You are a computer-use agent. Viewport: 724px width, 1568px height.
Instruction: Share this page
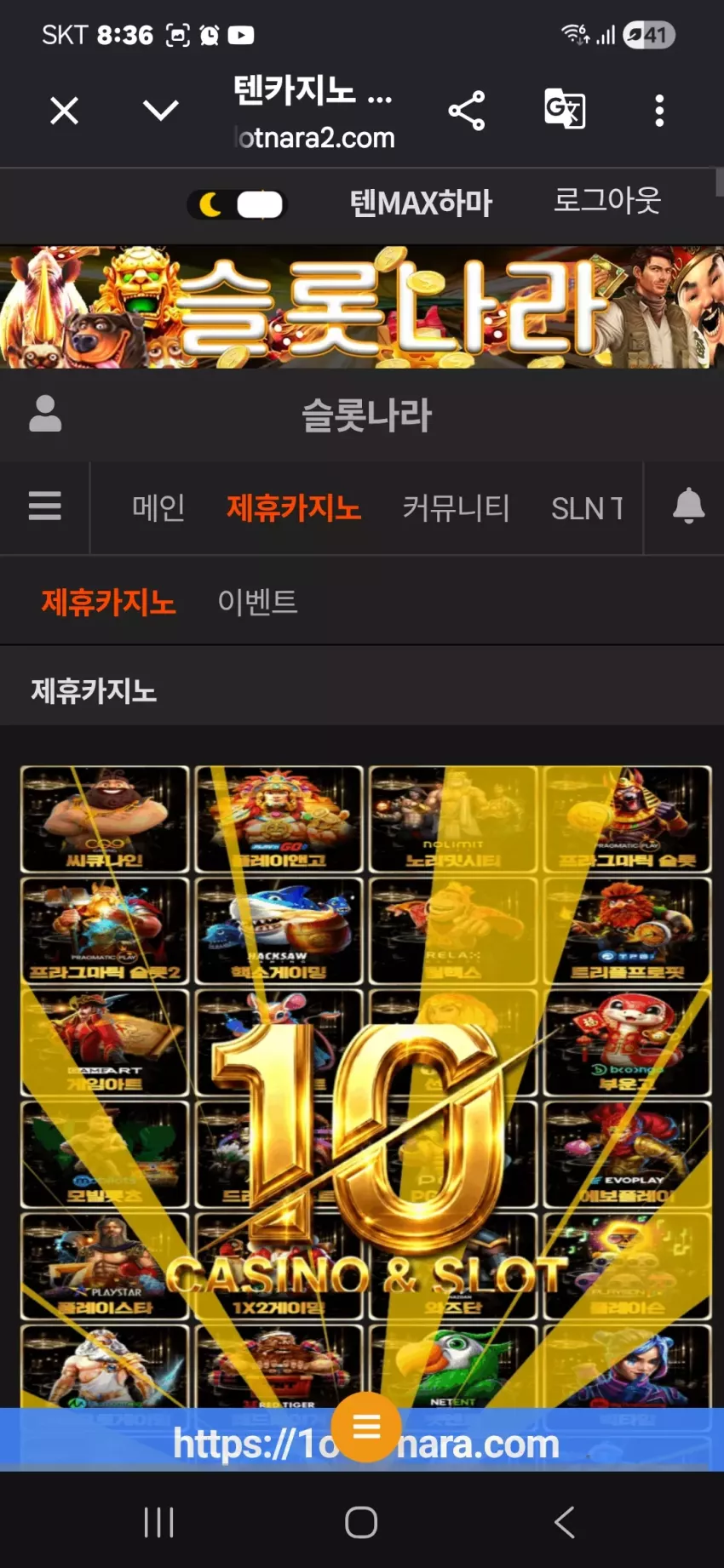tap(467, 111)
